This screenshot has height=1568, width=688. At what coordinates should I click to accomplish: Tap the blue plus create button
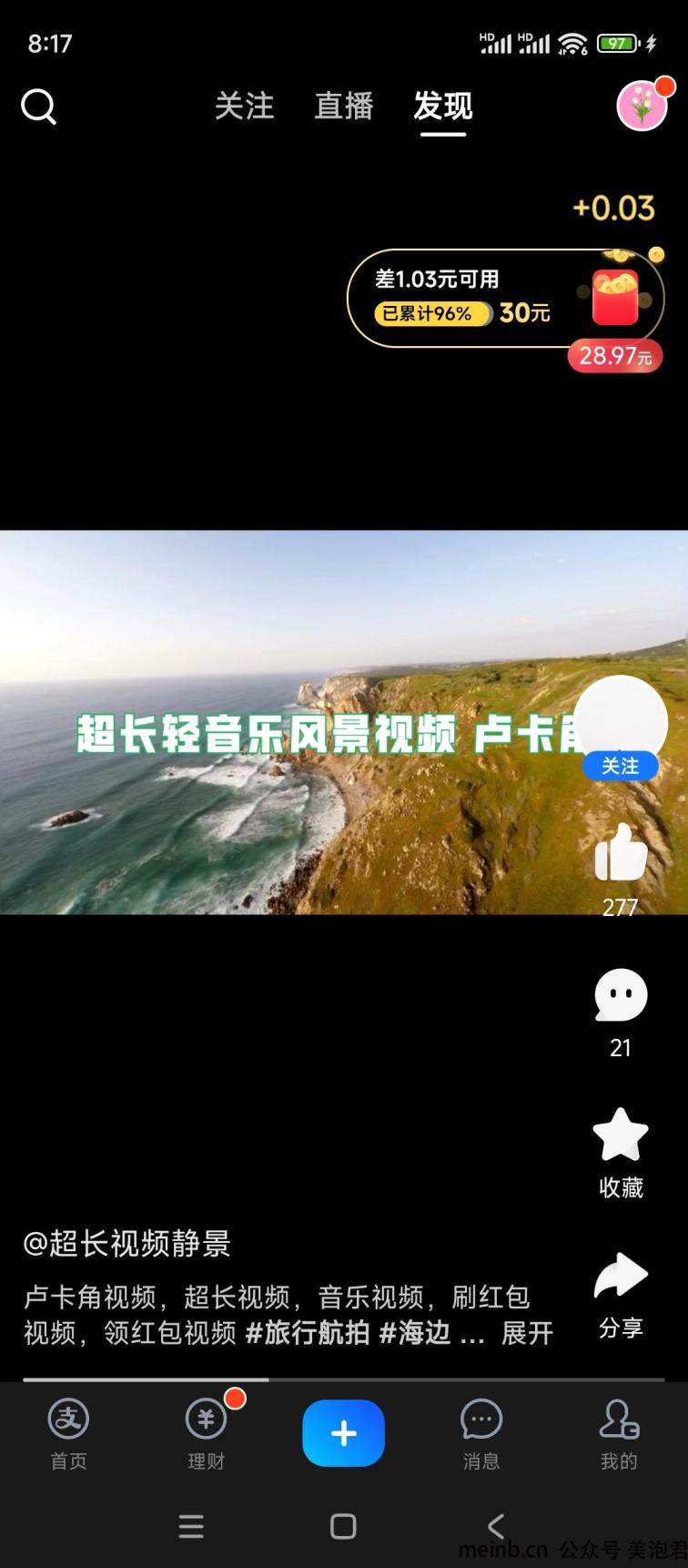click(343, 1433)
